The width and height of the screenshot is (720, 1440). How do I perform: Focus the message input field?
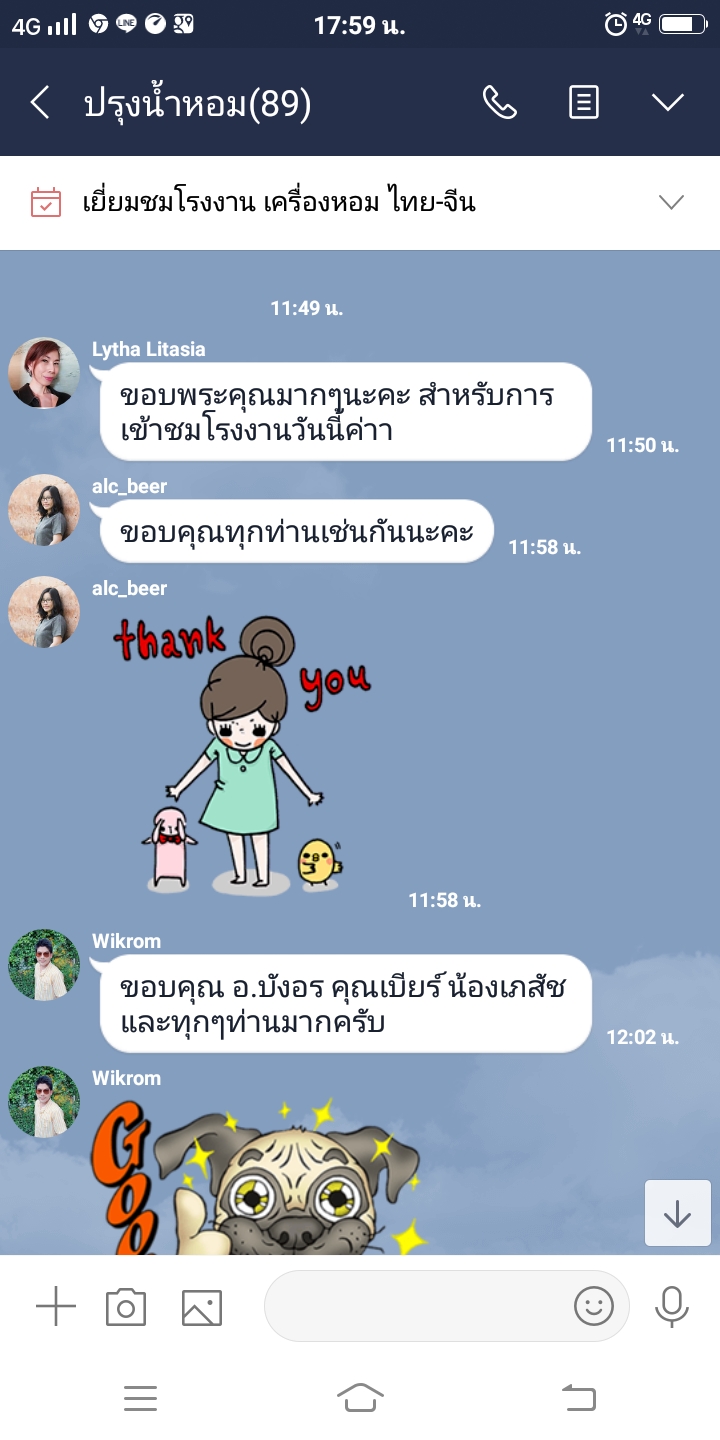[415, 1306]
